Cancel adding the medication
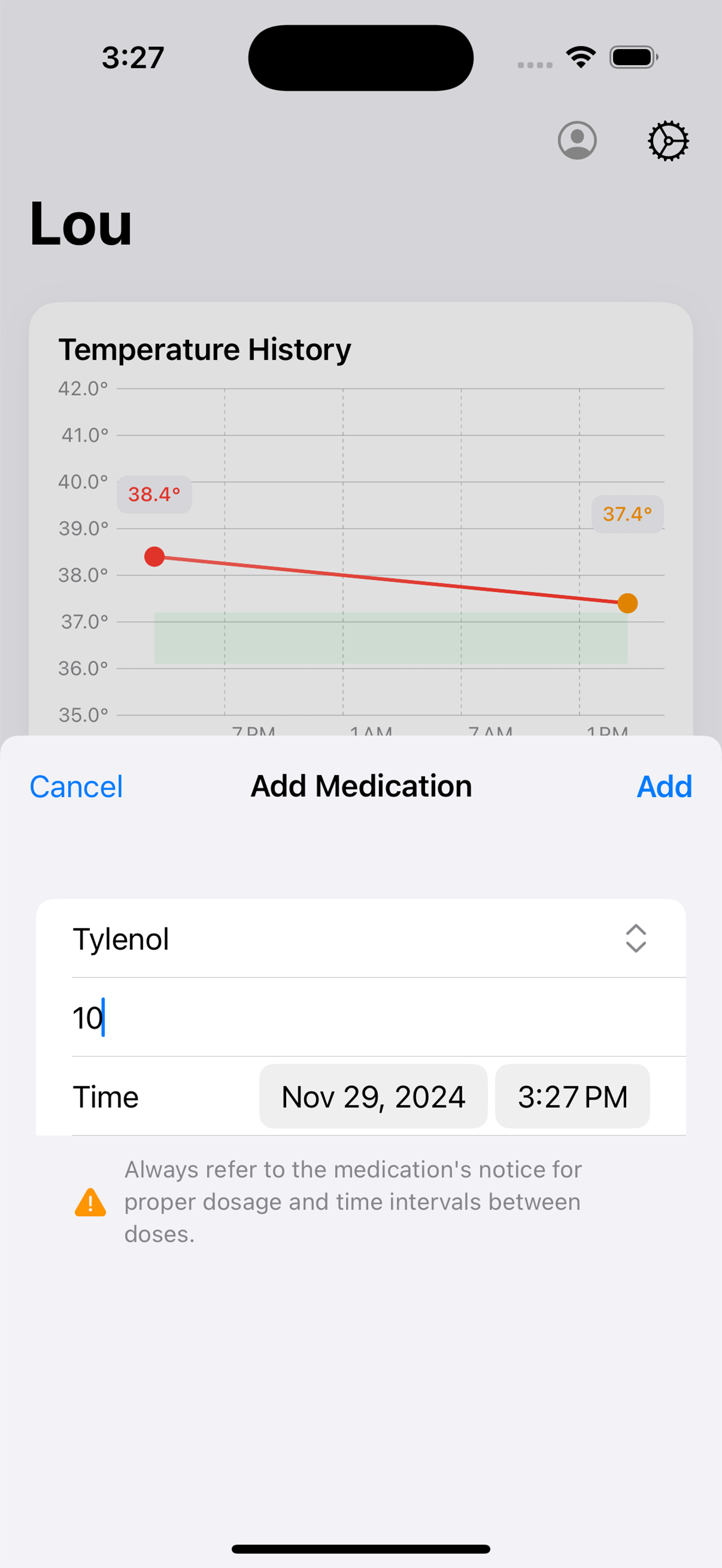722x1568 pixels. [x=76, y=786]
